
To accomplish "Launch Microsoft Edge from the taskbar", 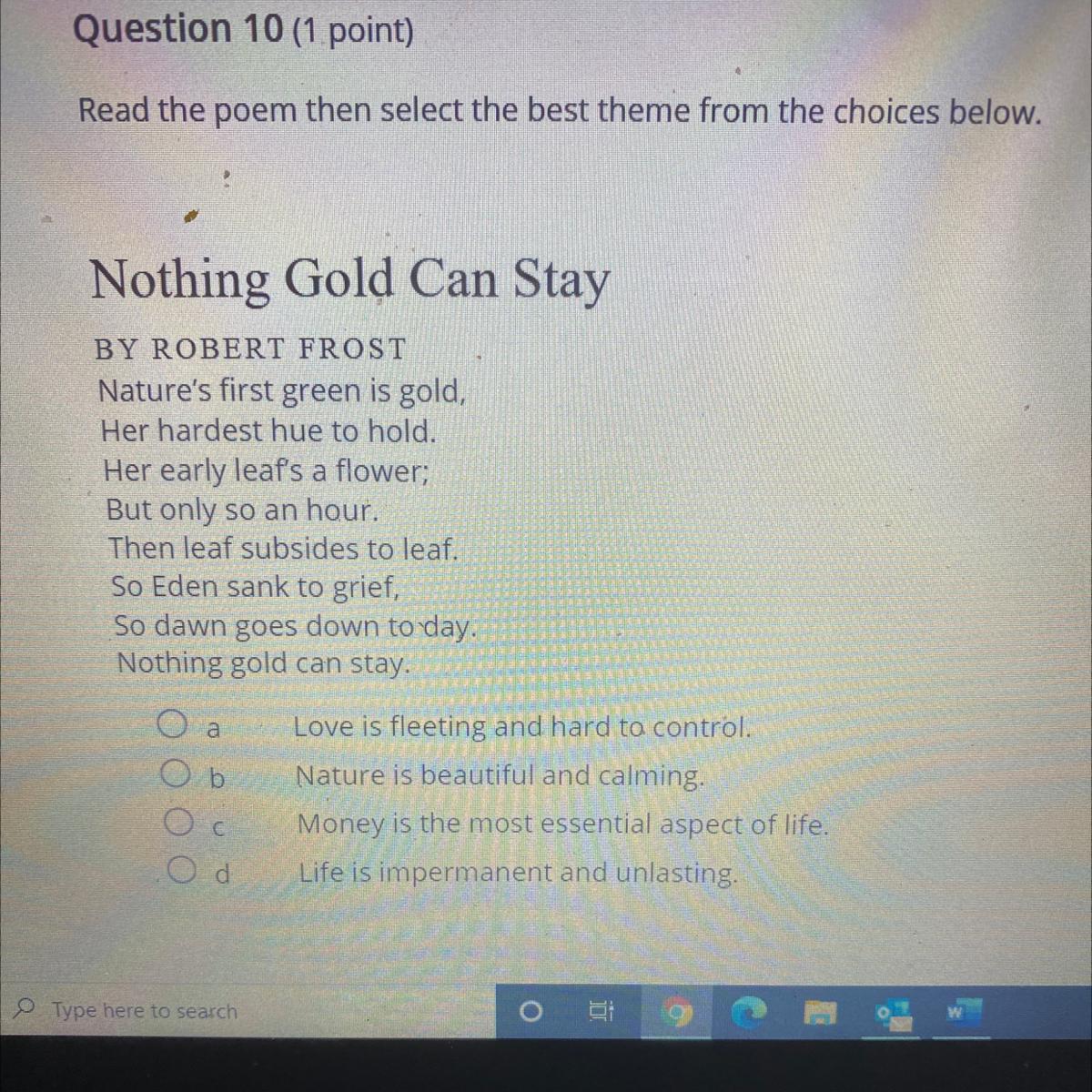I will tap(749, 1012).
